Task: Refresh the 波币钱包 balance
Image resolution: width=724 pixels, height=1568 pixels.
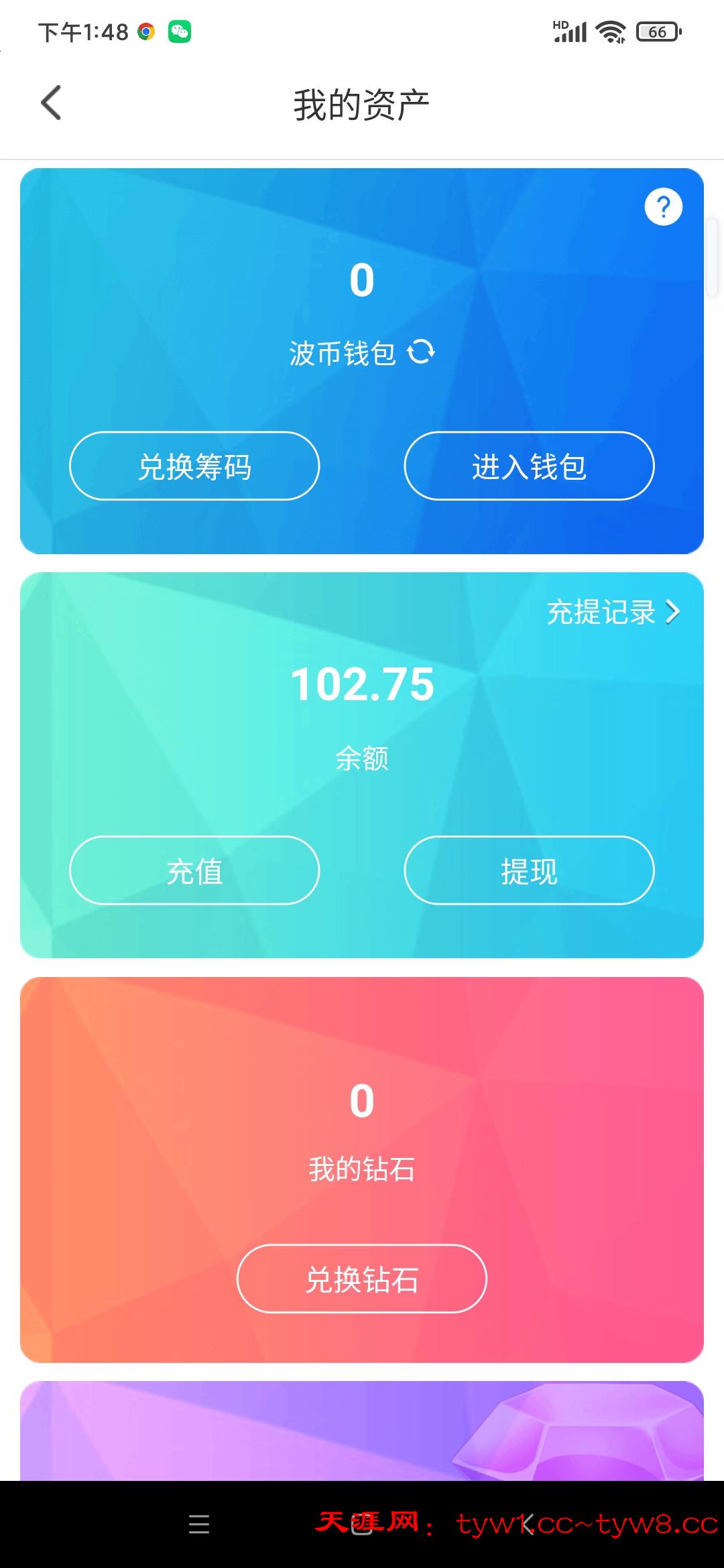Action: pos(422,351)
